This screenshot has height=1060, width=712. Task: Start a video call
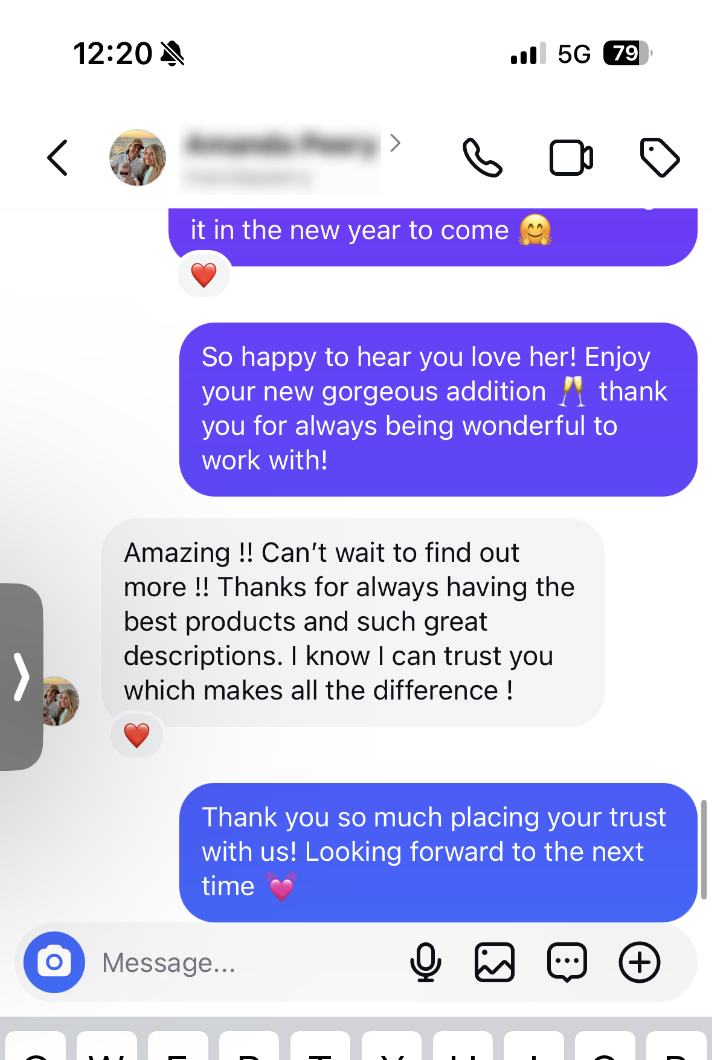click(571, 158)
